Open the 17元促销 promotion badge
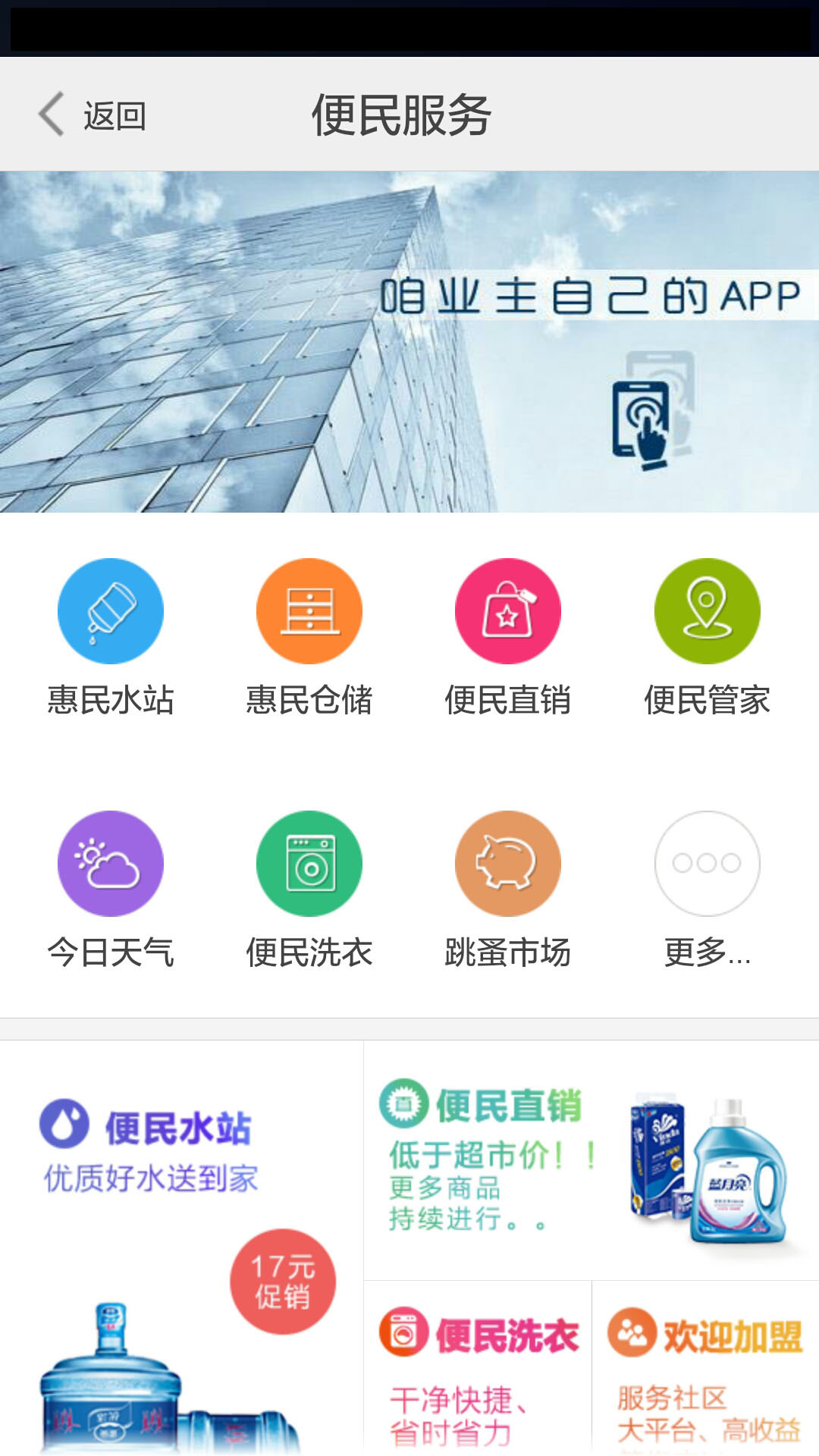This screenshot has height=1456, width=819. tap(283, 1280)
